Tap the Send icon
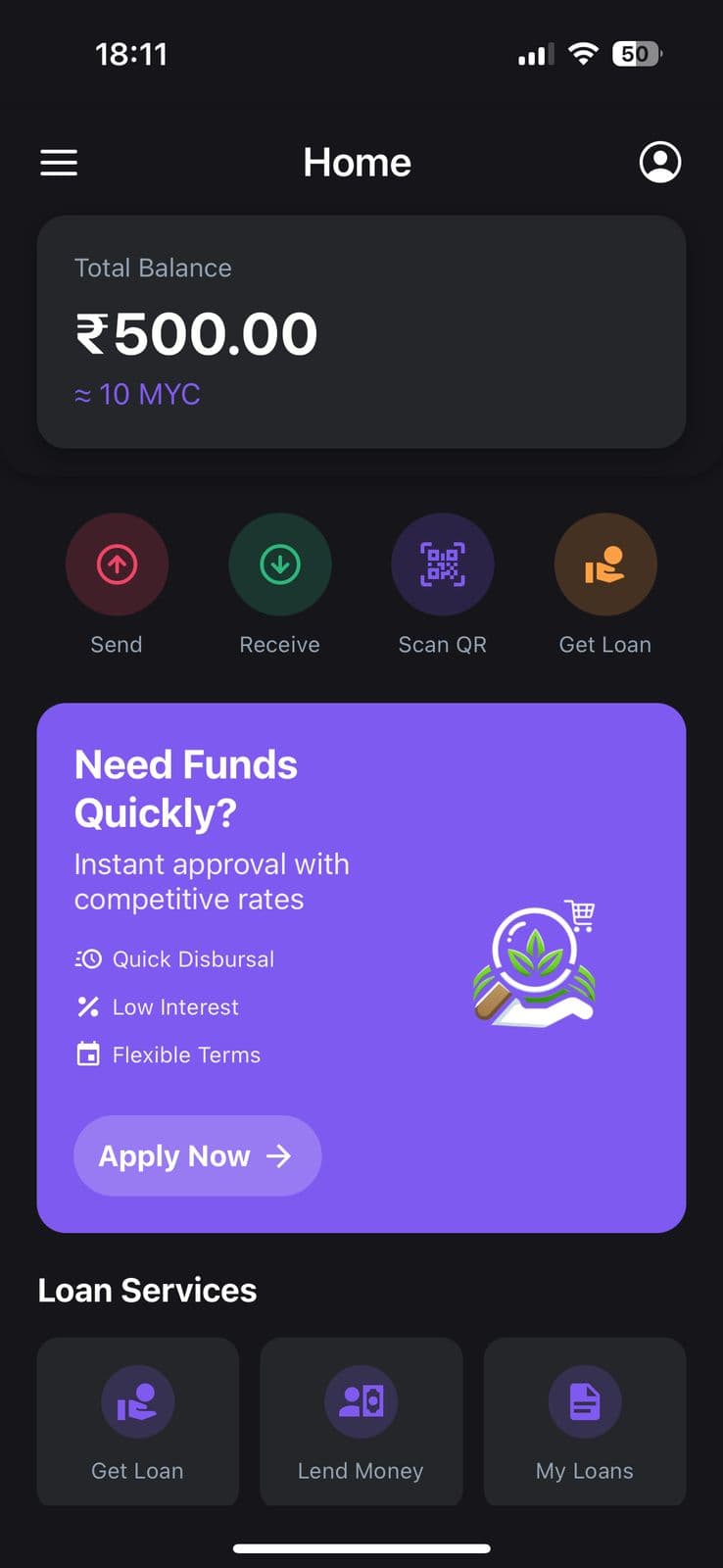The image size is (723, 1568). (x=117, y=563)
